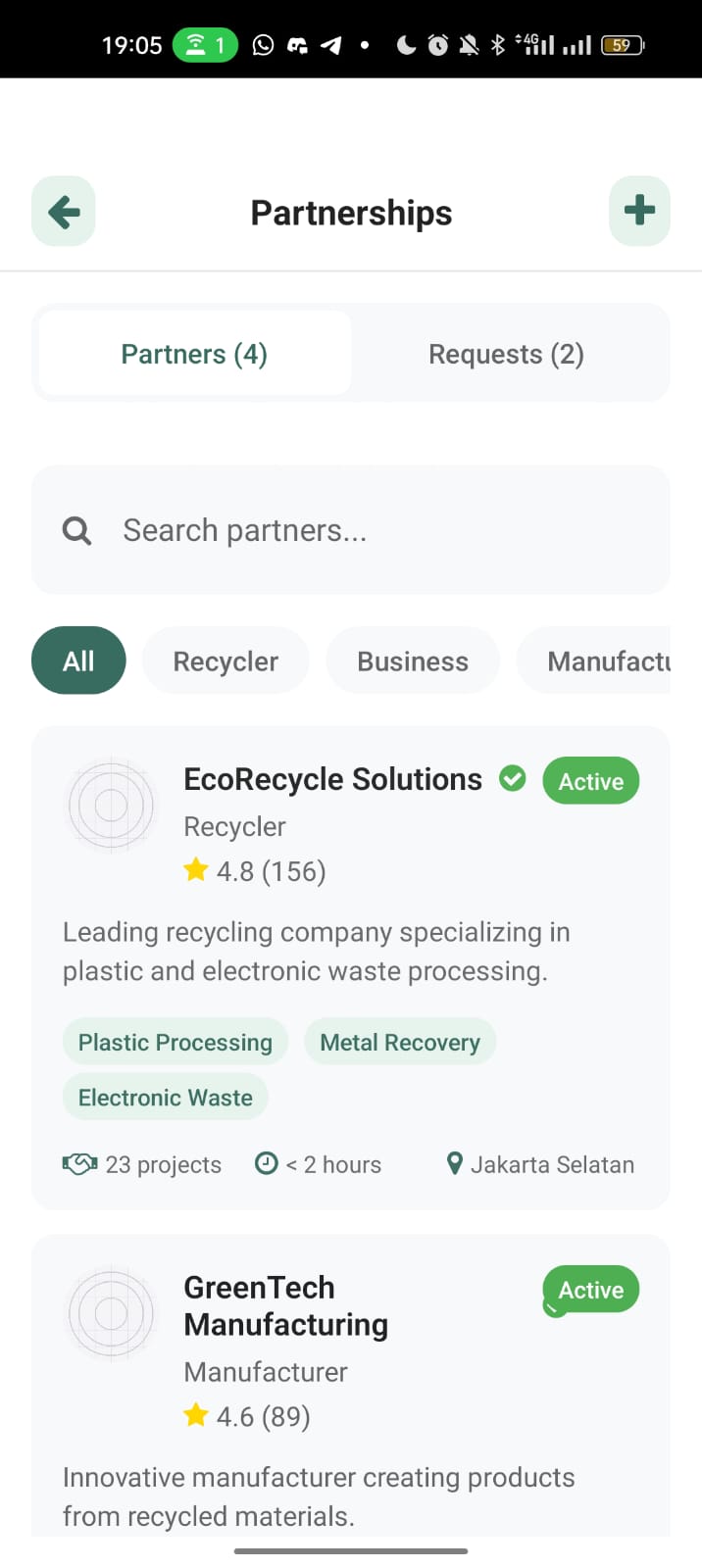This screenshot has height=1568, width=702.
Task: Open the GreenTech Manufacturing partner card
Action: 351,1386
